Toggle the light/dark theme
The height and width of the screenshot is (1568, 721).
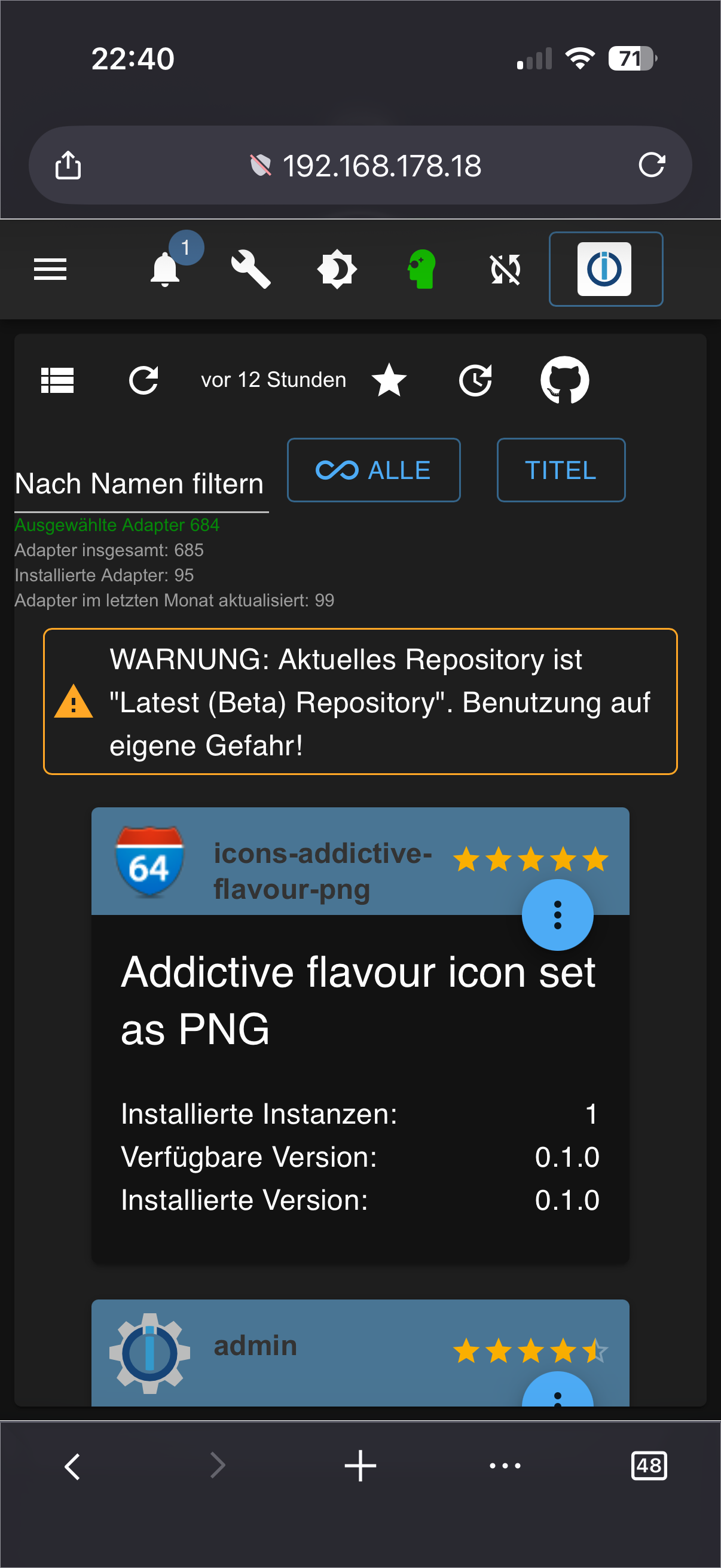click(337, 269)
